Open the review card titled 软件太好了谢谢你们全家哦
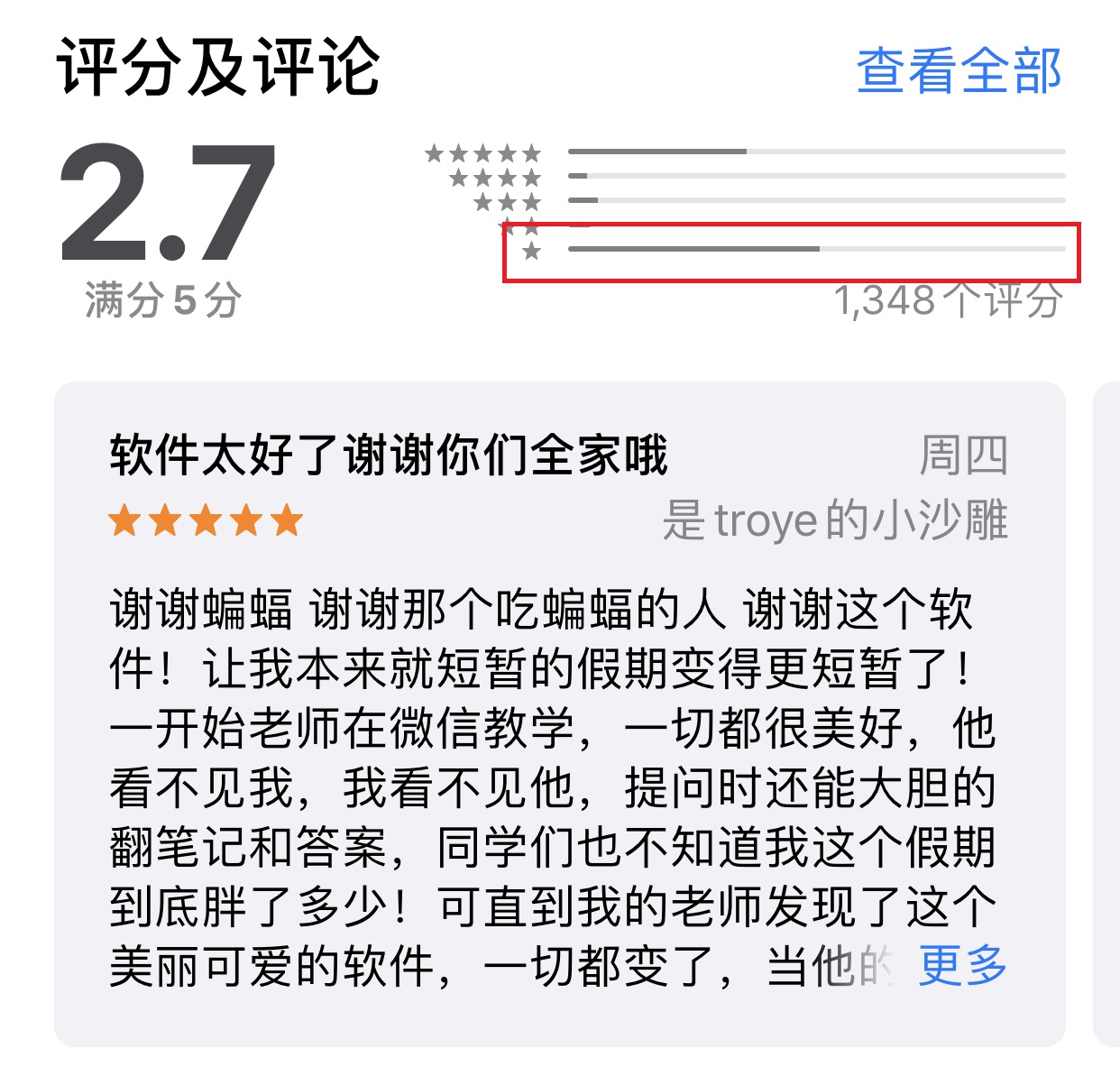This screenshot has width=1120, height=1076. tap(388, 454)
